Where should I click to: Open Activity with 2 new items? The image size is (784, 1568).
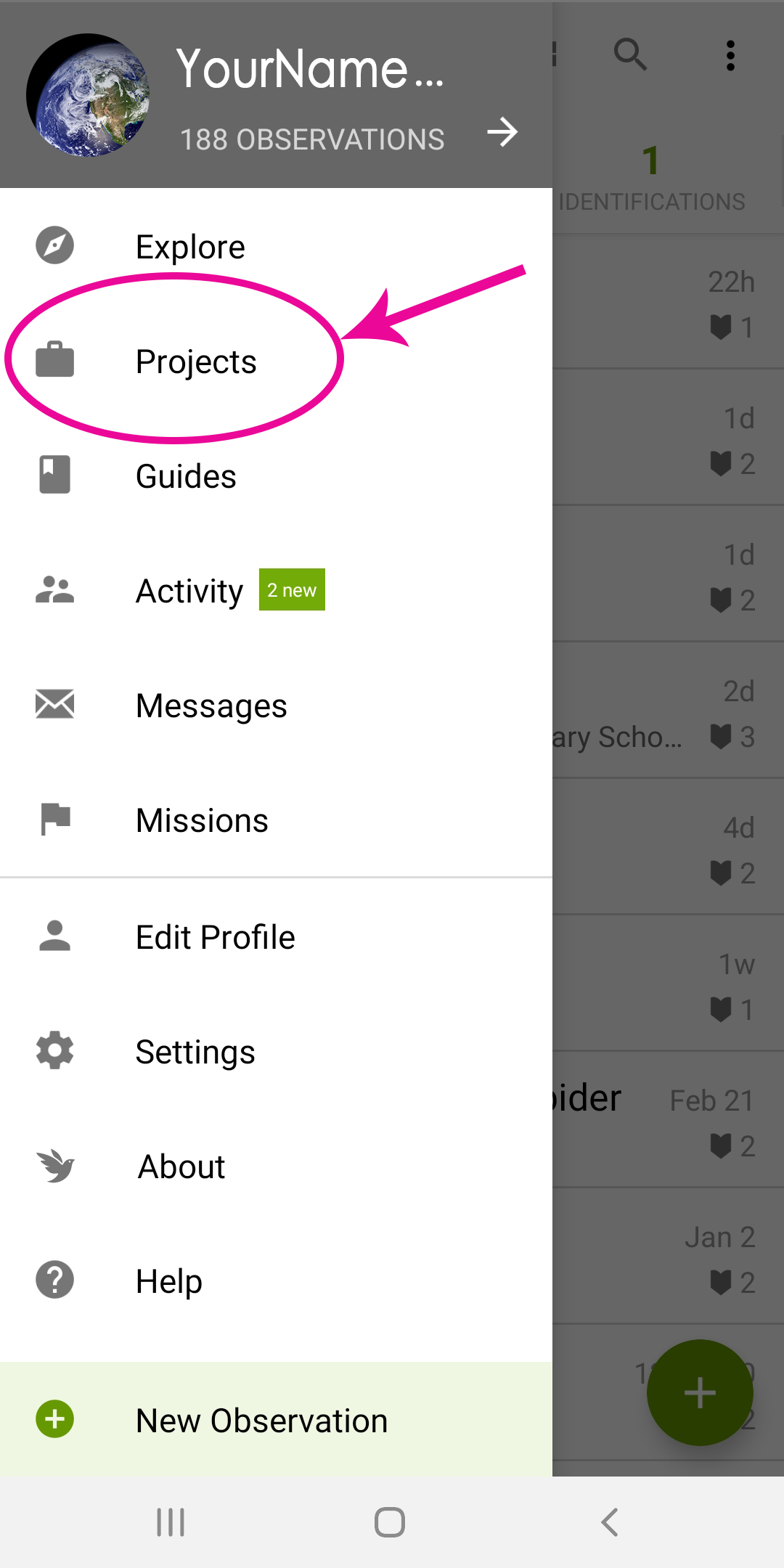pos(190,590)
